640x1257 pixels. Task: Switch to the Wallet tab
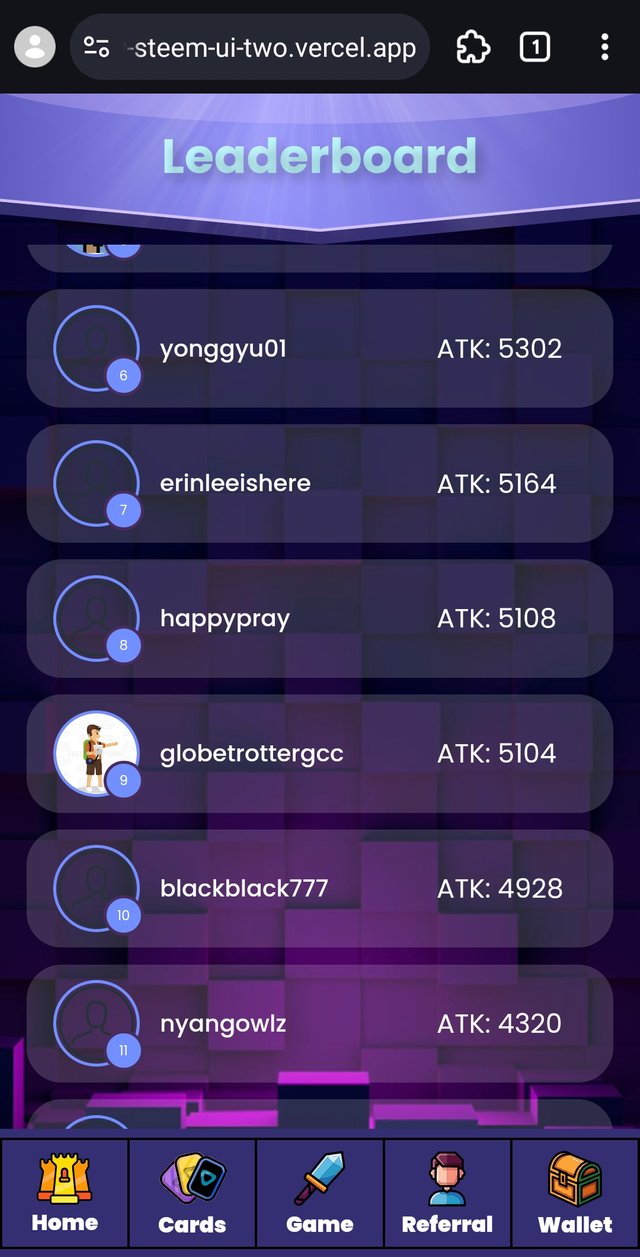coord(575,1193)
